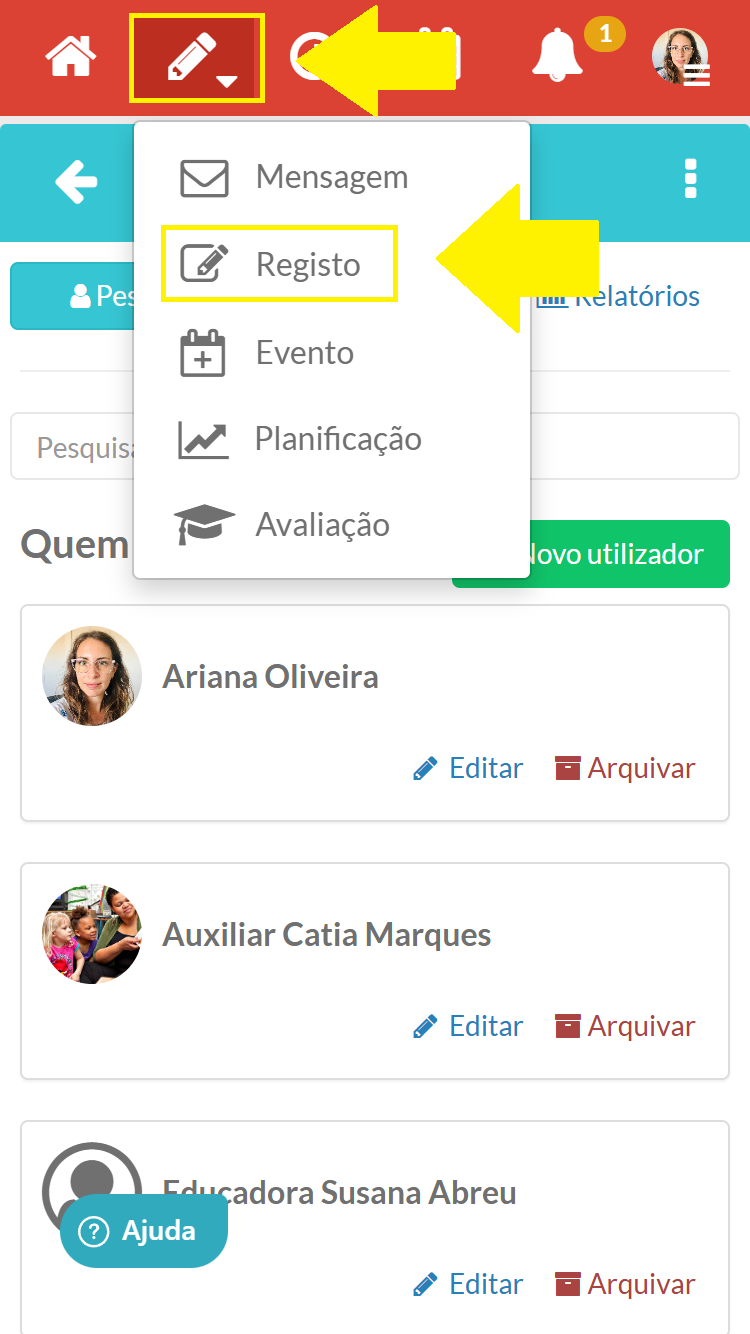The height and width of the screenshot is (1334, 750).
Task: Open the three-dot overflow menu
Action: pos(690,179)
